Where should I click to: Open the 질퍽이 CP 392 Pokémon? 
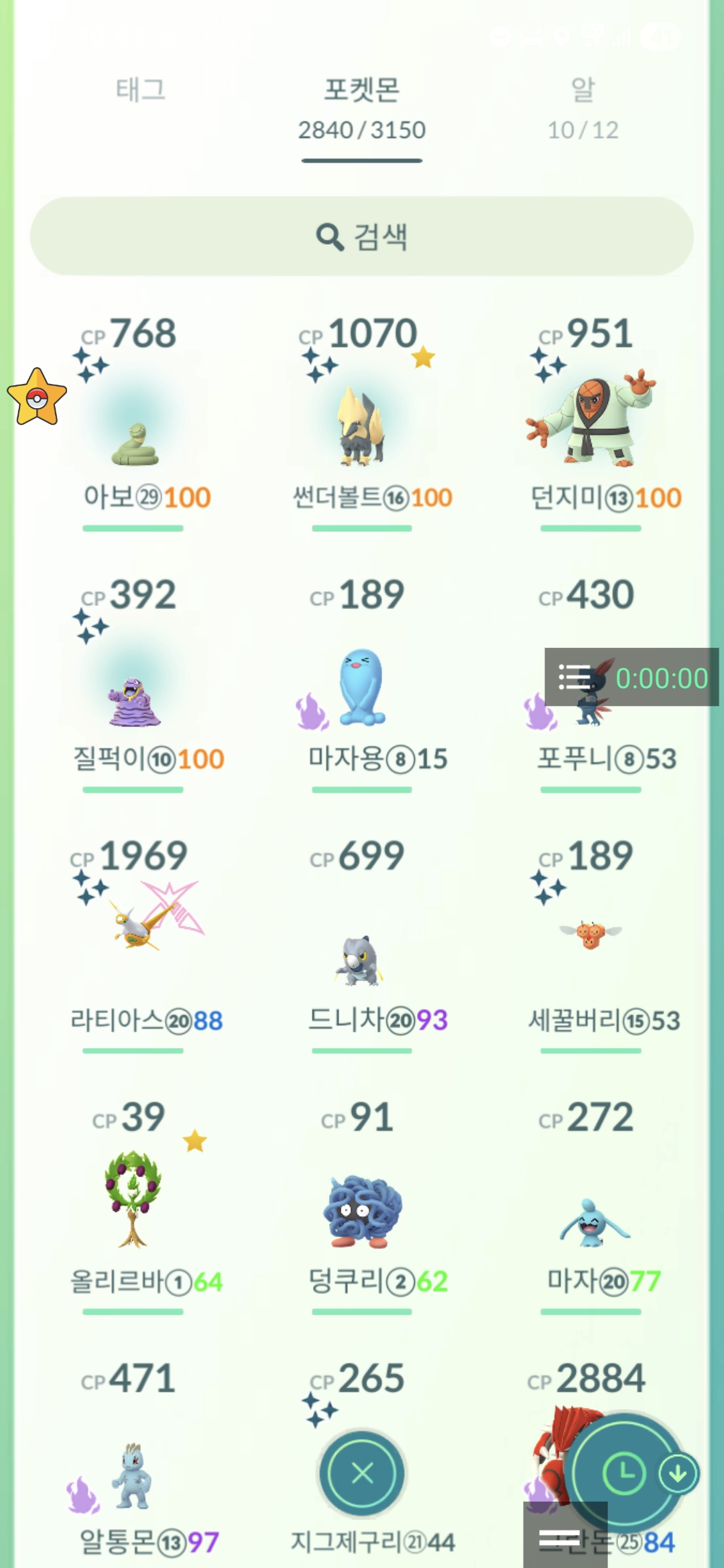[x=135, y=697]
